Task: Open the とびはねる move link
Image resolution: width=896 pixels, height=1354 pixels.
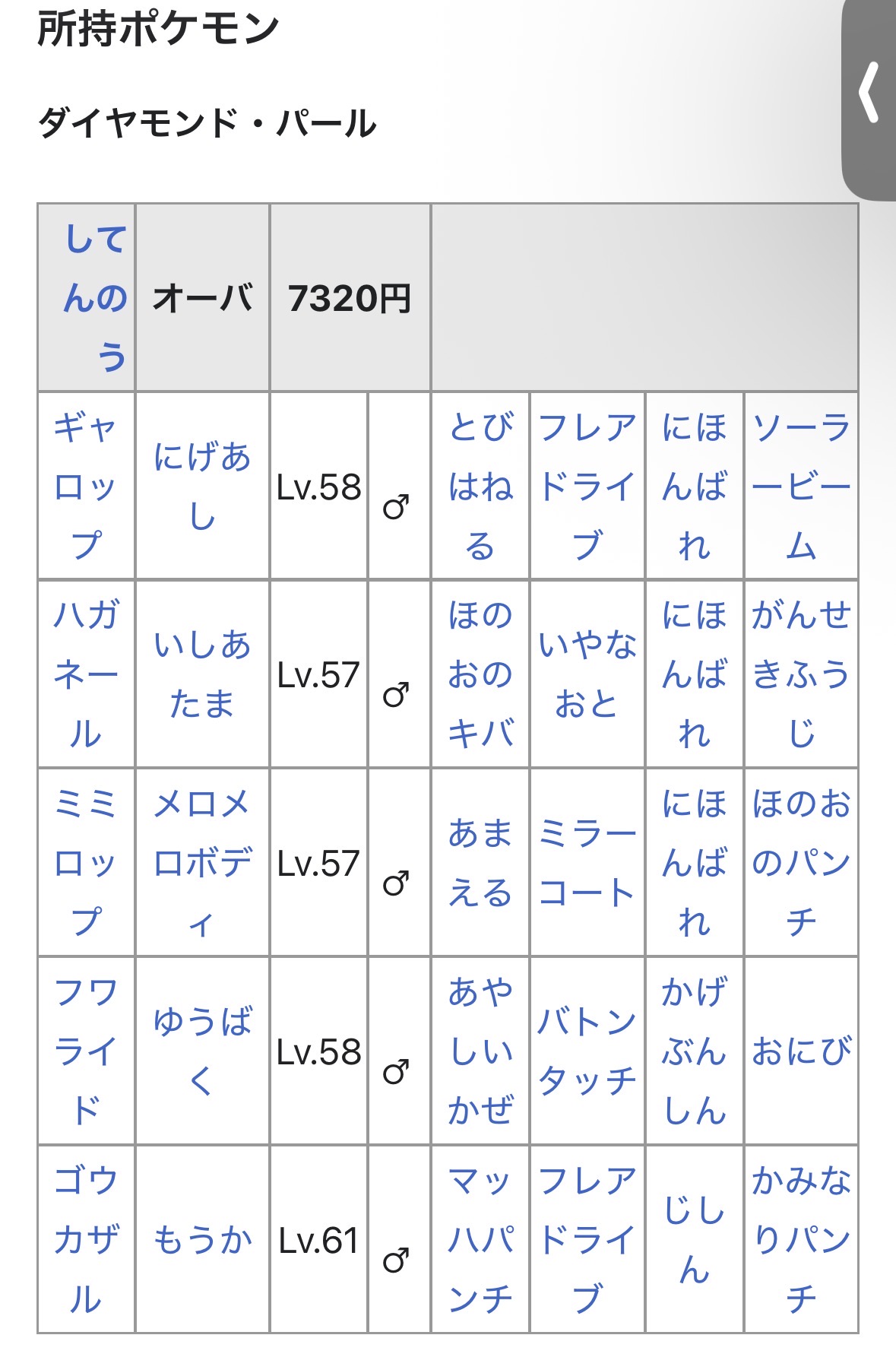Action: pyautogui.click(x=480, y=486)
